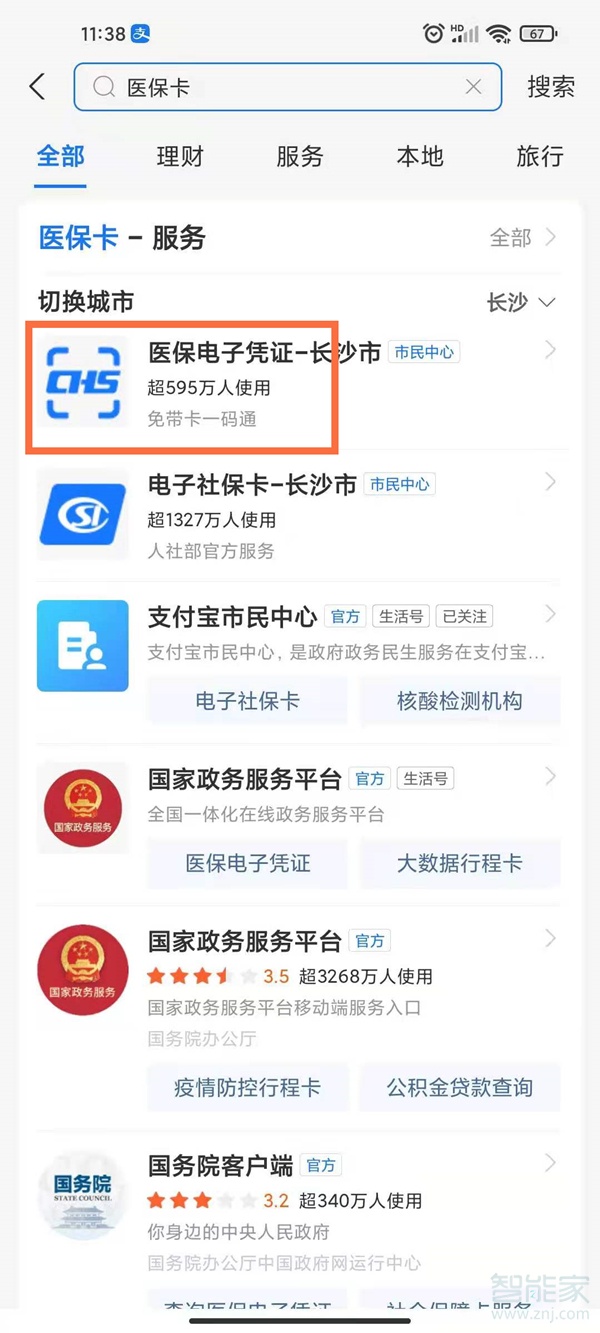The width and height of the screenshot is (600, 1333).
Task: Tap the 核酸检测机构 shortcut button
Action: [459, 701]
